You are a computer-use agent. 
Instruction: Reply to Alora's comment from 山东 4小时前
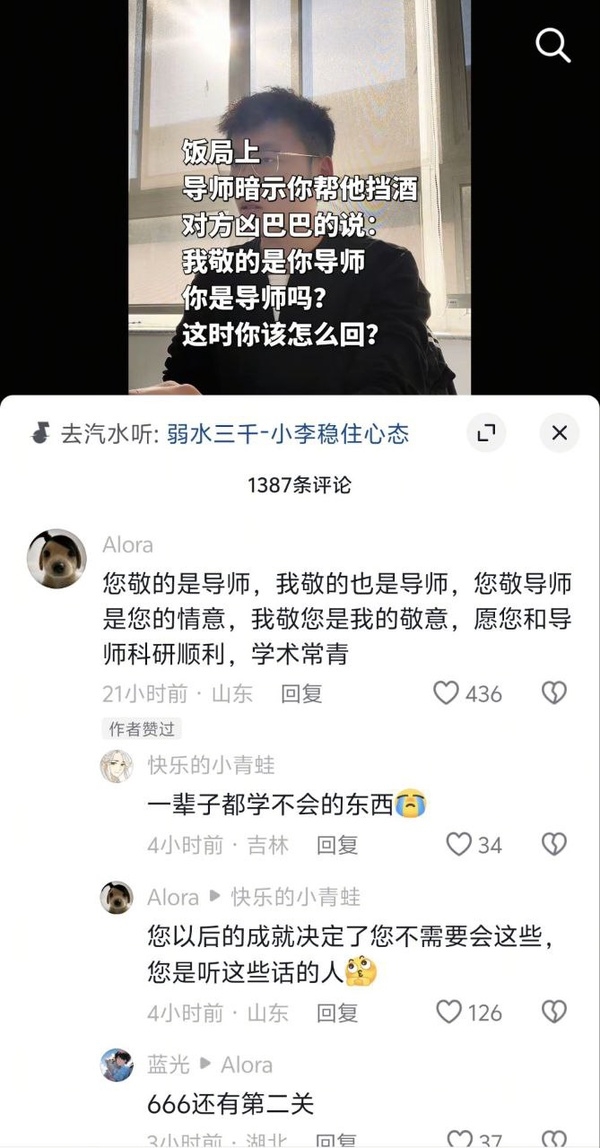(337, 1013)
